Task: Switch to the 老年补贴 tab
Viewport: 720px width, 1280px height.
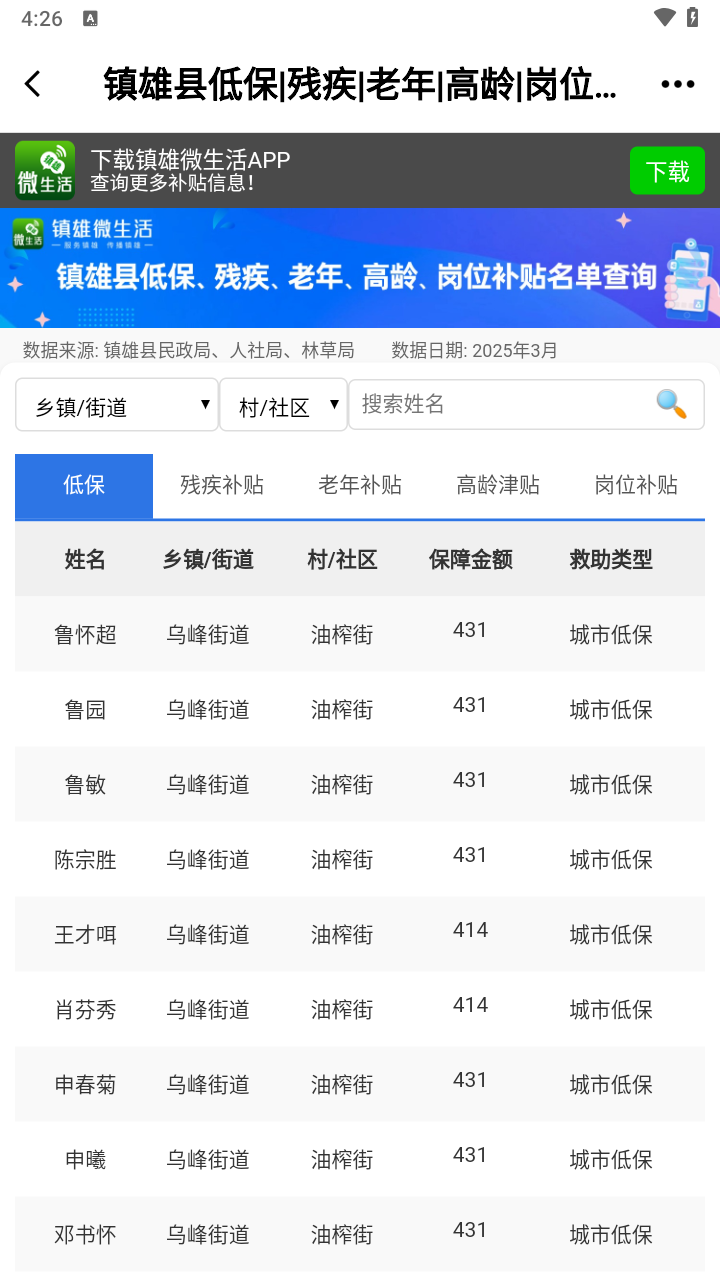Action: [x=360, y=486]
